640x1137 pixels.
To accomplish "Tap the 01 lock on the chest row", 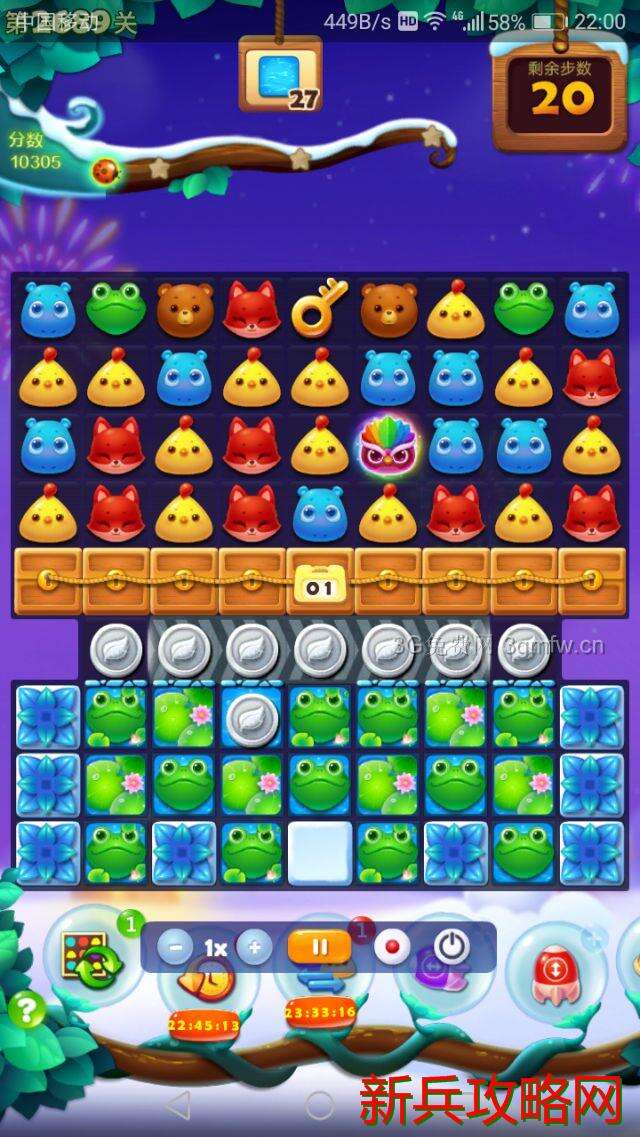I will [x=319, y=587].
